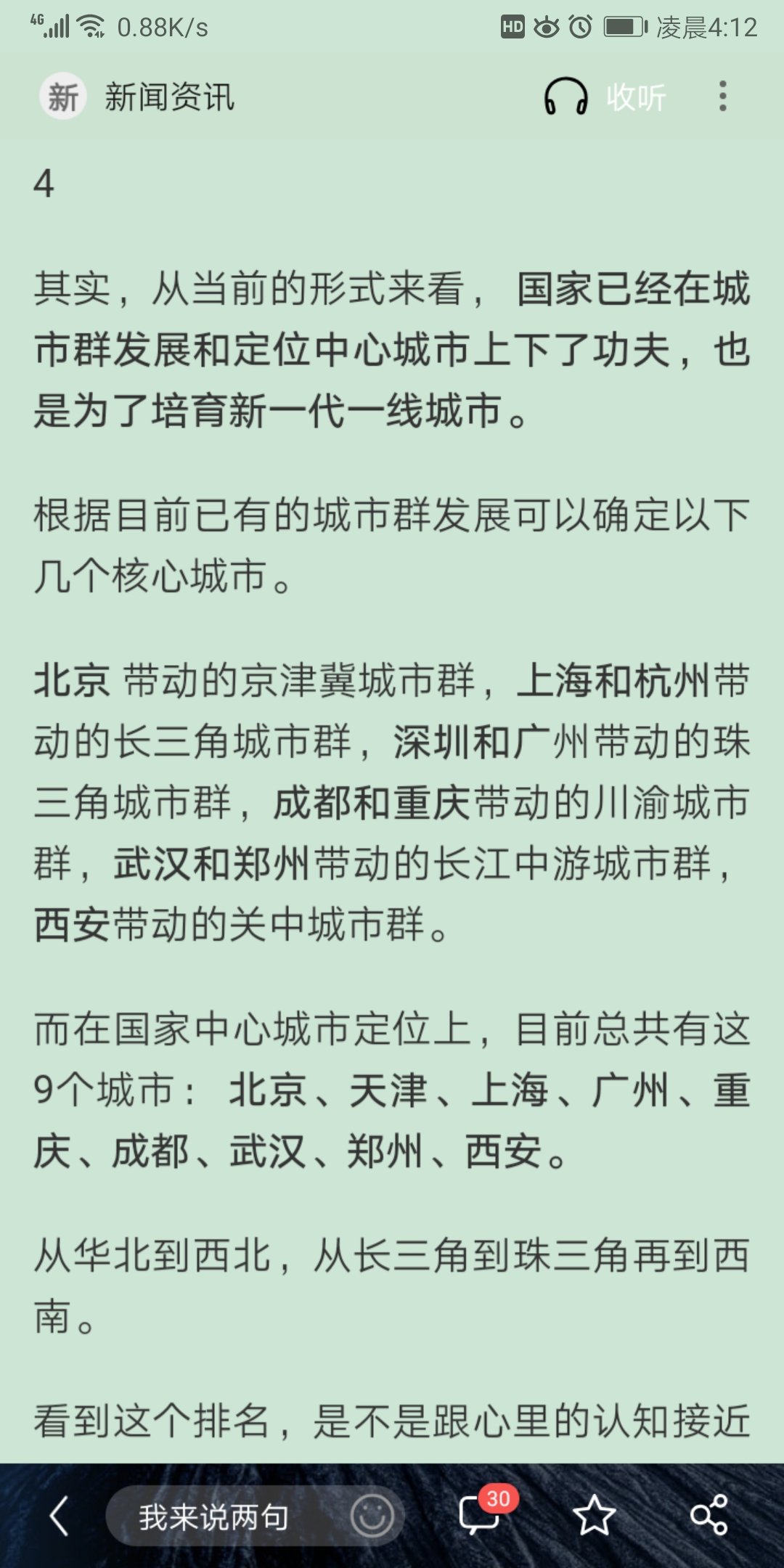Open the emoji smiley picker
The height and width of the screenshot is (1568, 784).
pos(372,1516)
